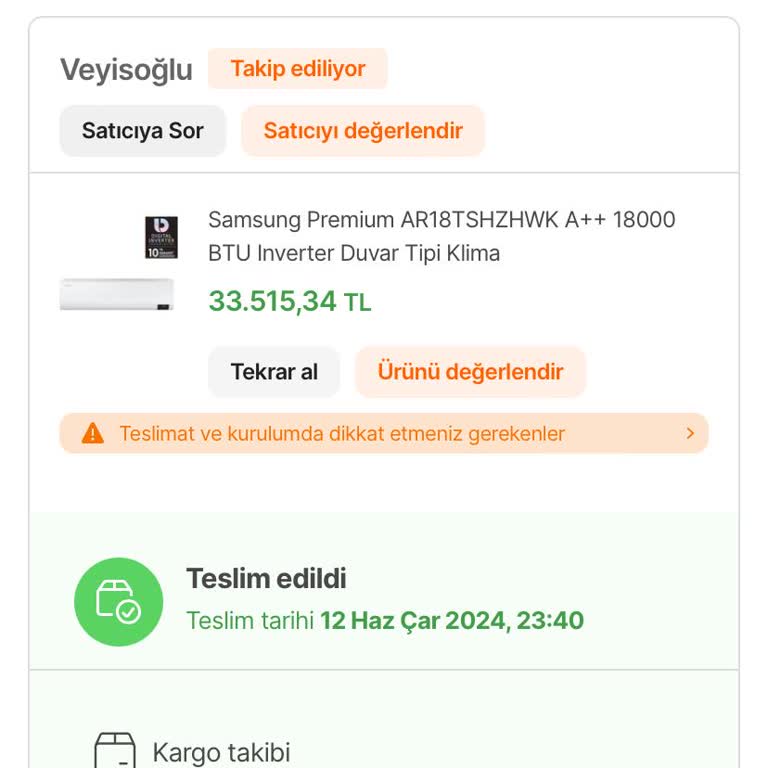Review product via Ürünü değerlendir
The height and width of the screenshot is (768, 768).
pos(470,372)
